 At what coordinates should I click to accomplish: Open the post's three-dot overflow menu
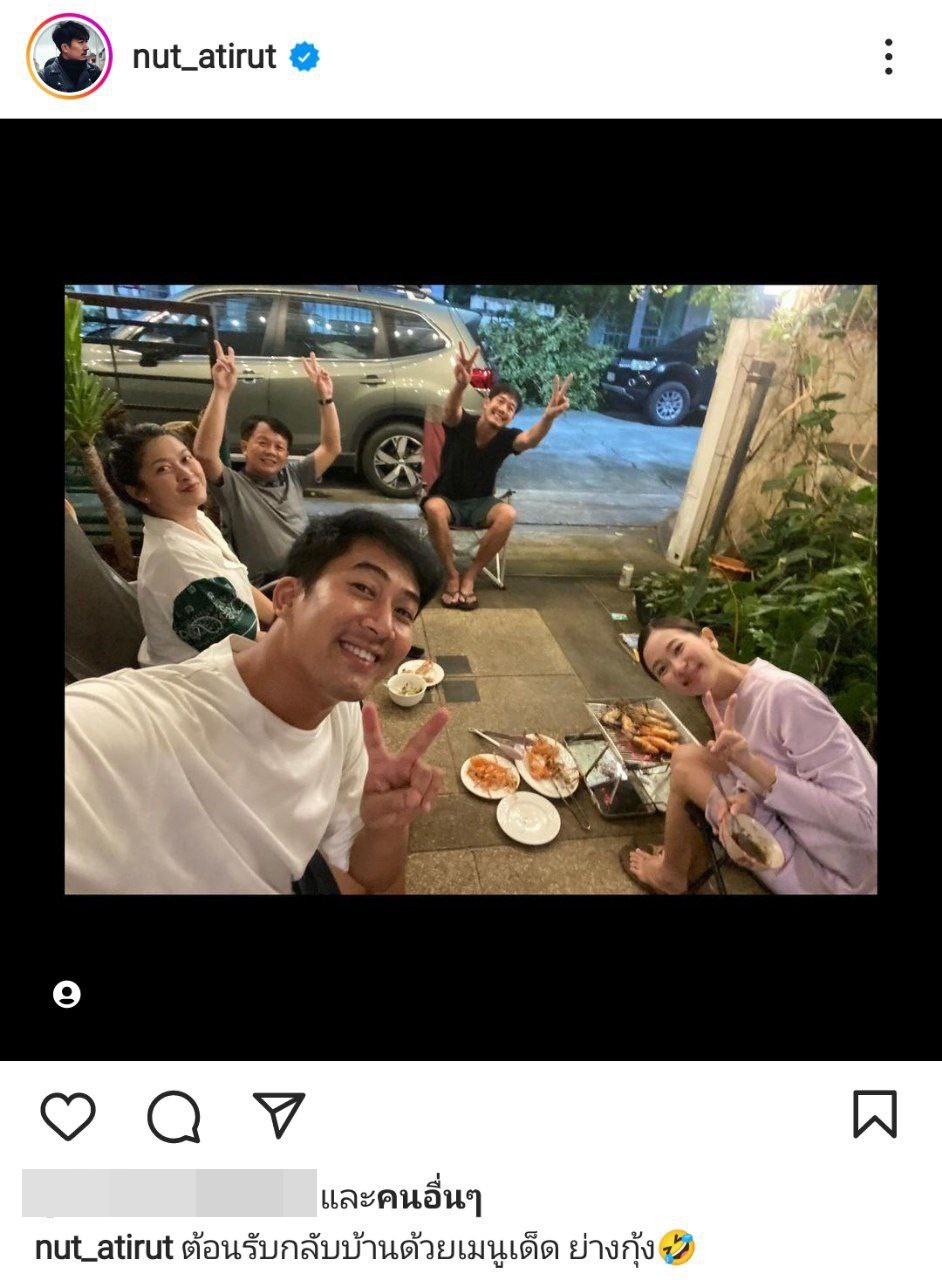(x=888, y=57)
